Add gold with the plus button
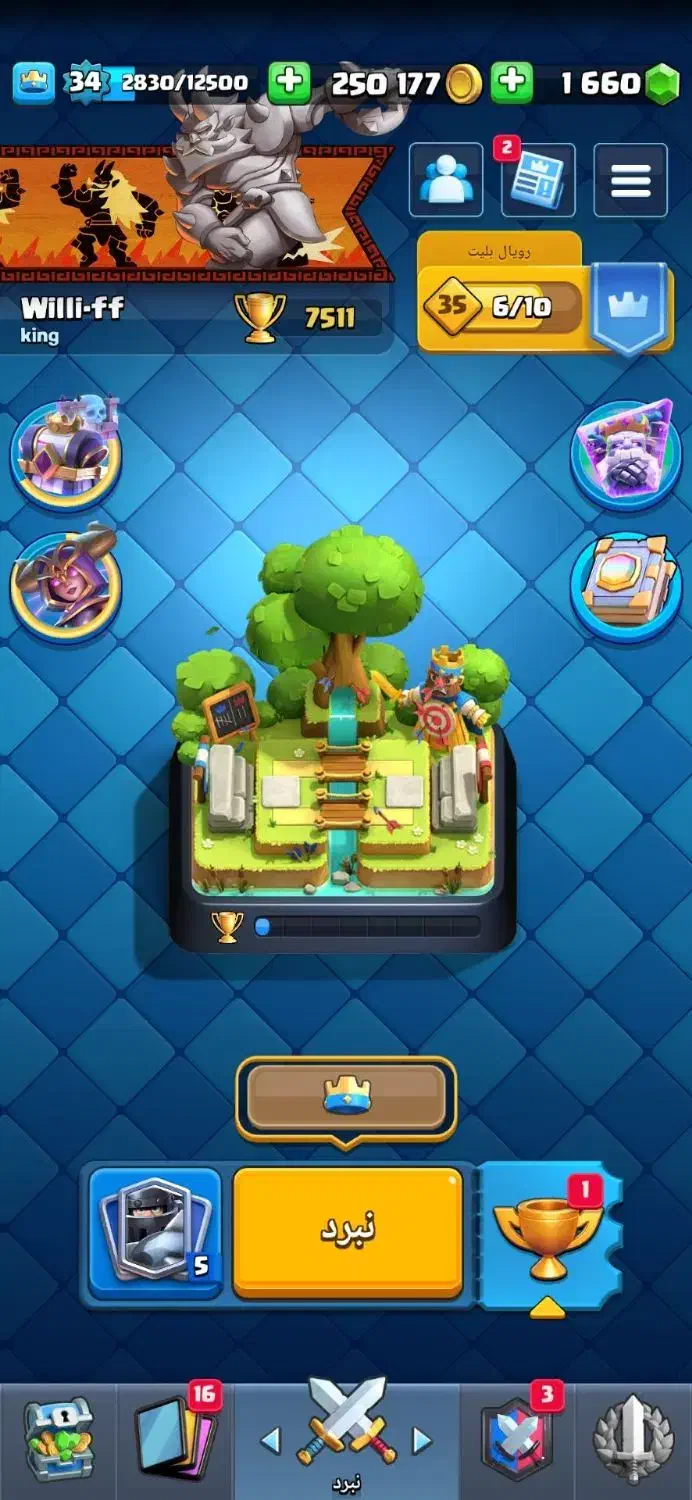 290,83
